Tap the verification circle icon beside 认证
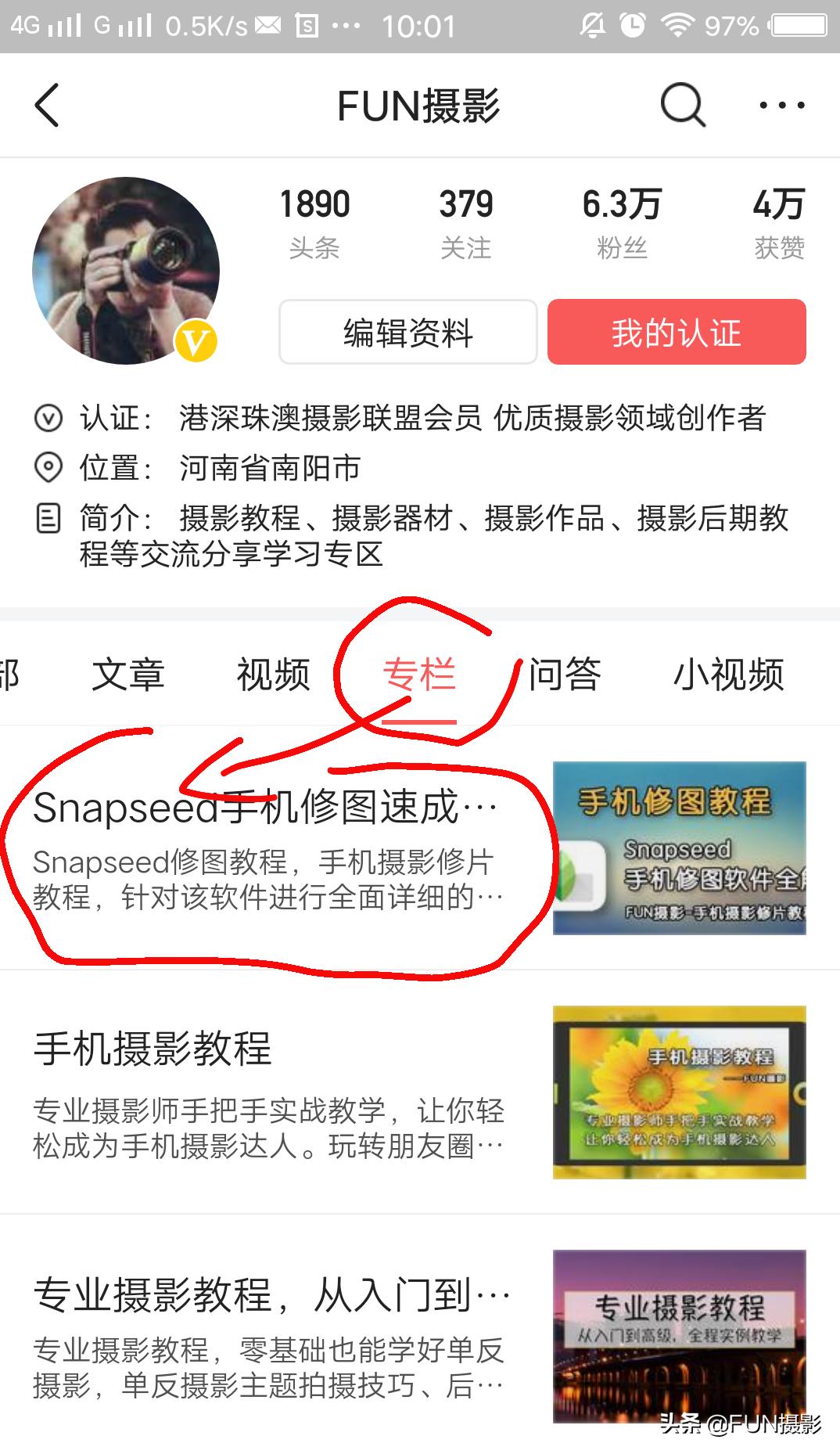840x1454 pixels. click(49, 419)
